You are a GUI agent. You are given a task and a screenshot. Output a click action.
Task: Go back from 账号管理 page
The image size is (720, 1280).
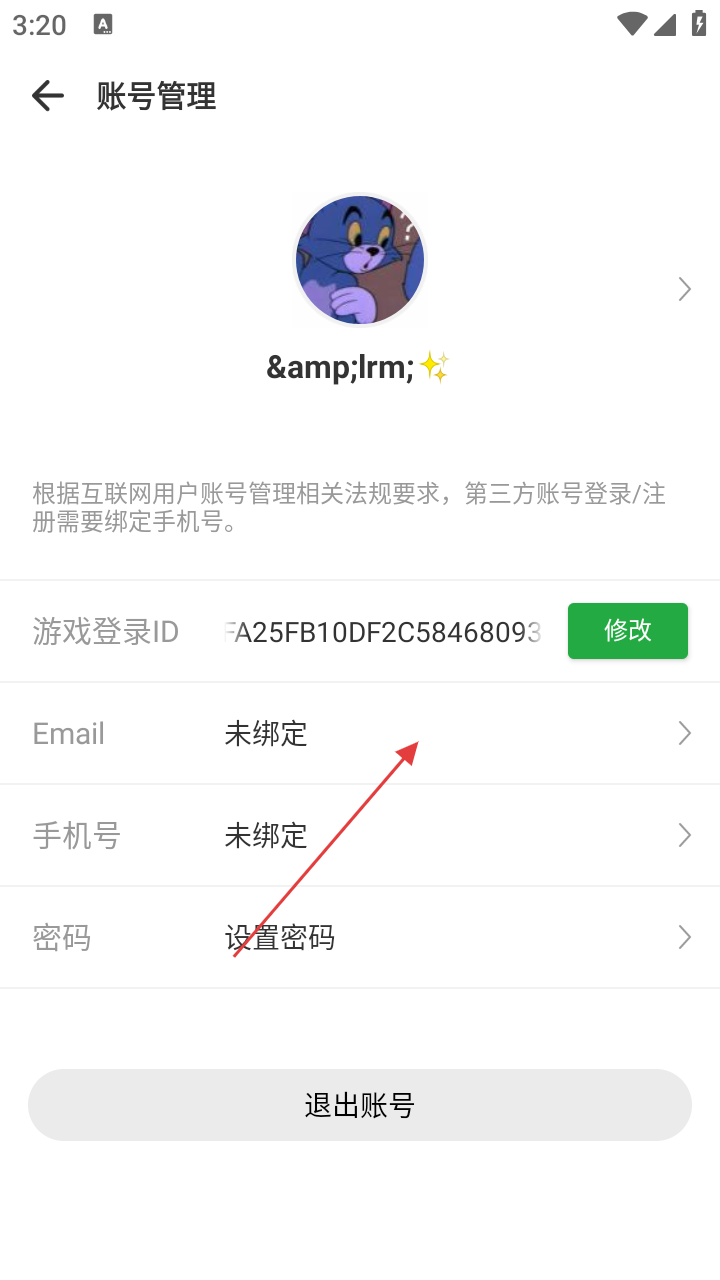tap(47, 96)
